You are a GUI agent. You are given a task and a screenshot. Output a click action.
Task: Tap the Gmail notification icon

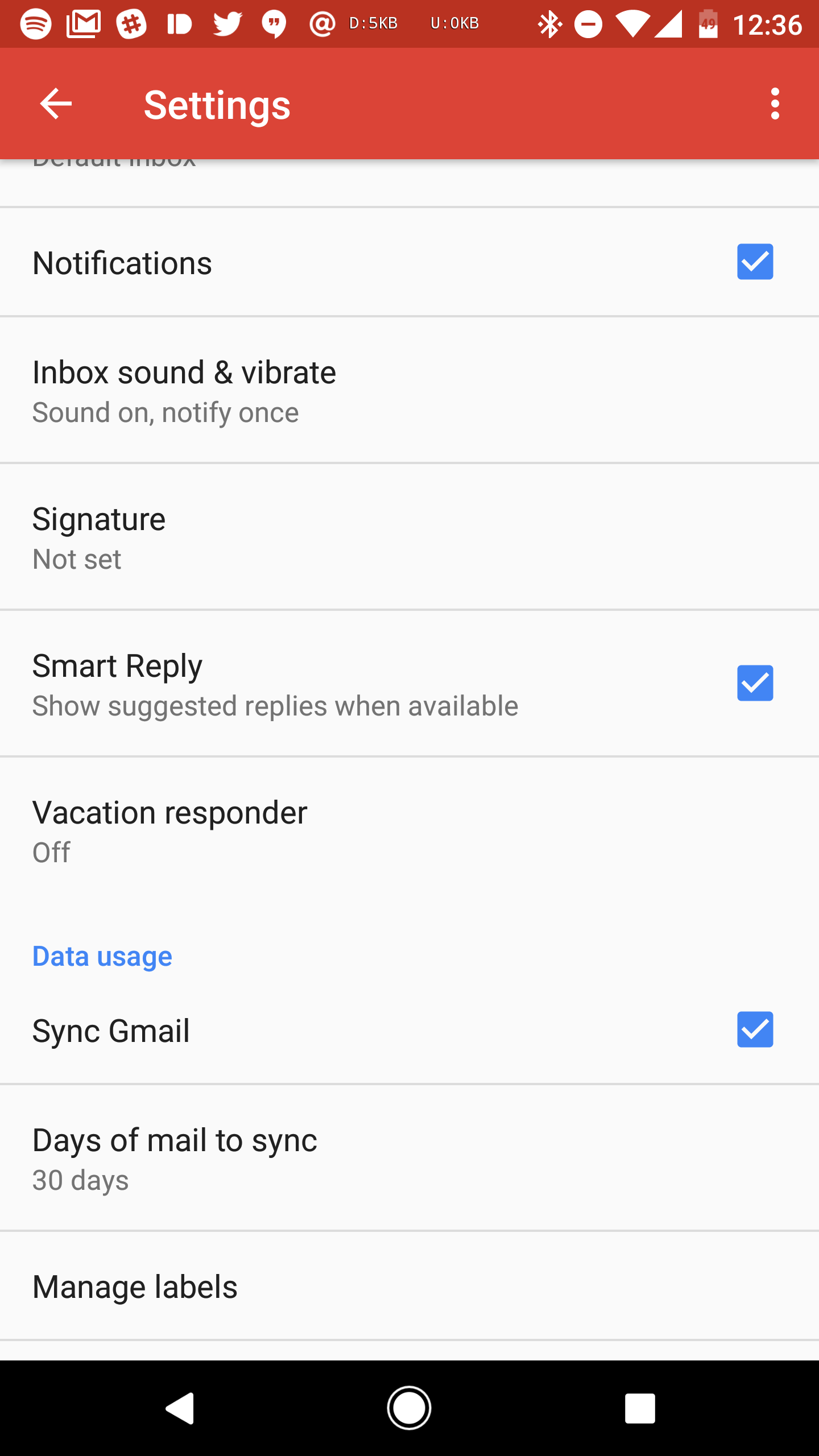pyautogui.click(x=83, y=23)
